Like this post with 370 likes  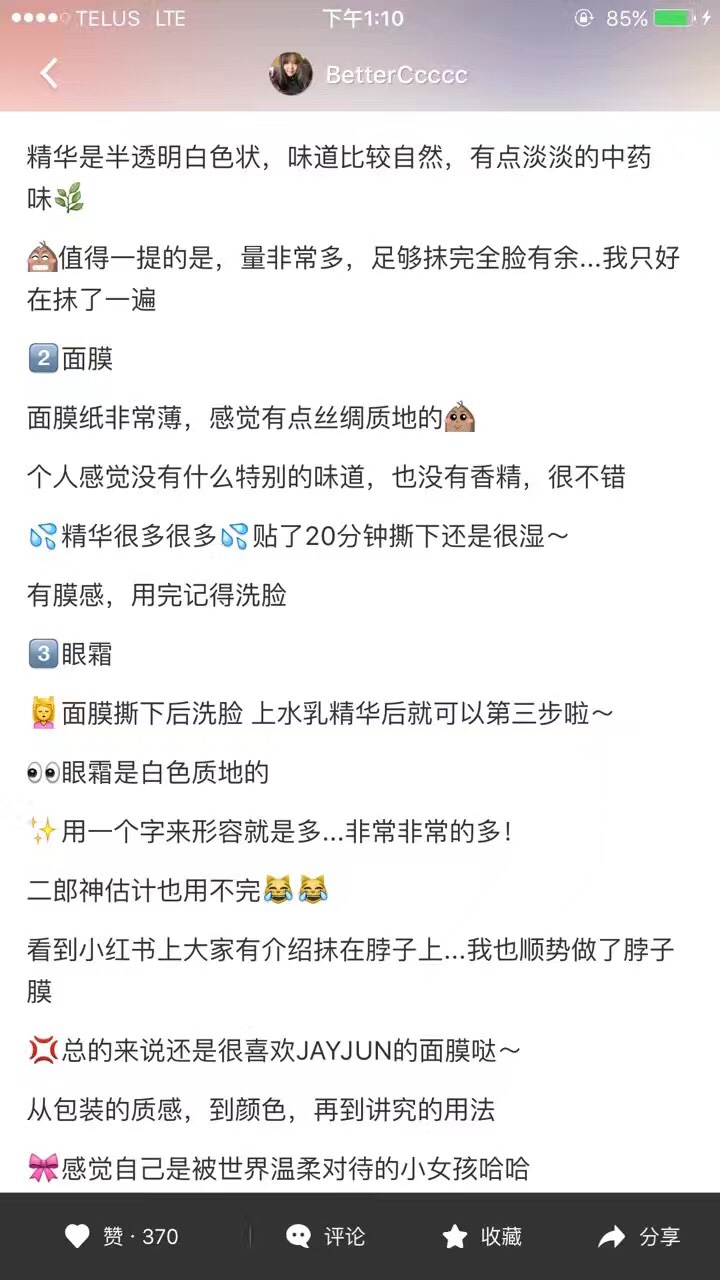pyautogui.click(x=120, y=1237)
